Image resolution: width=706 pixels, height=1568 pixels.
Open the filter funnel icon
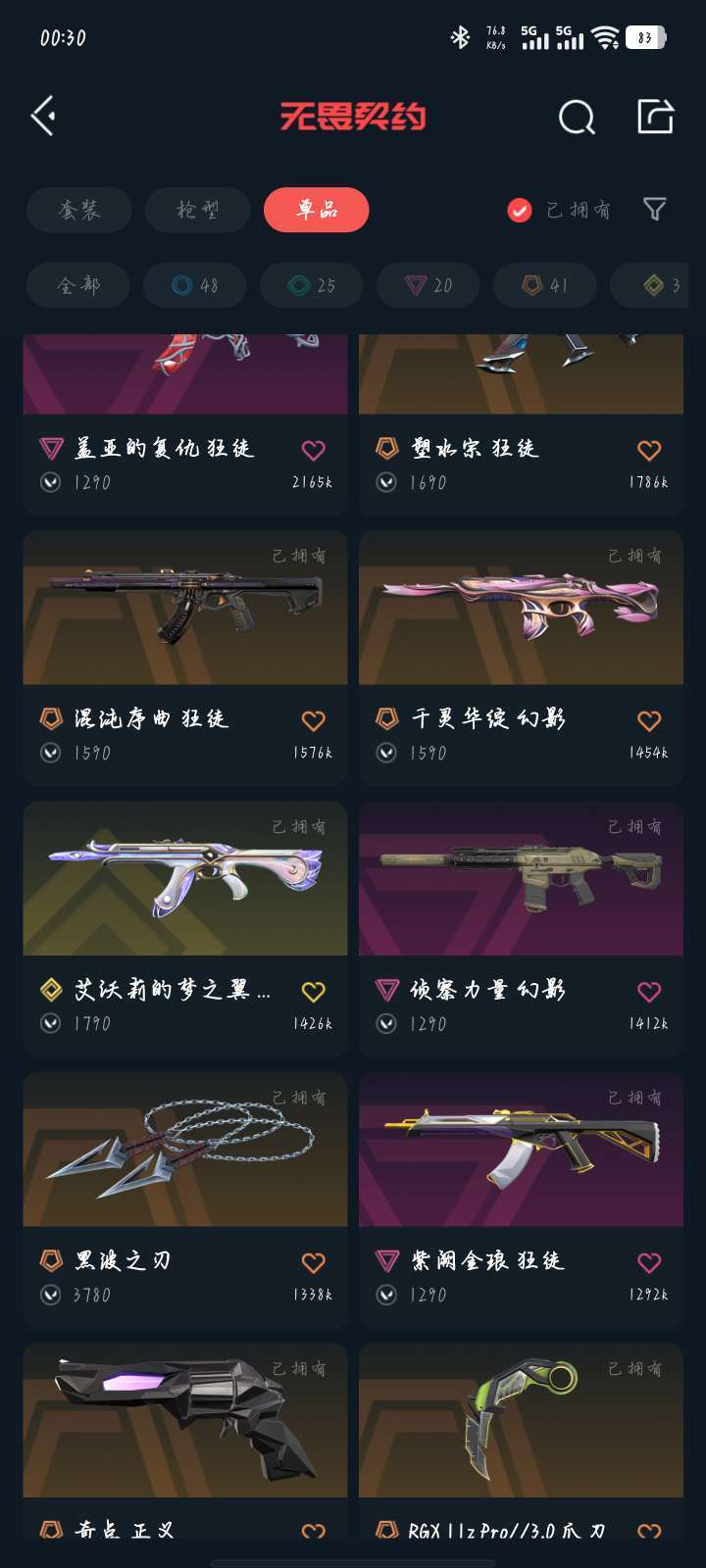(654, 209)
